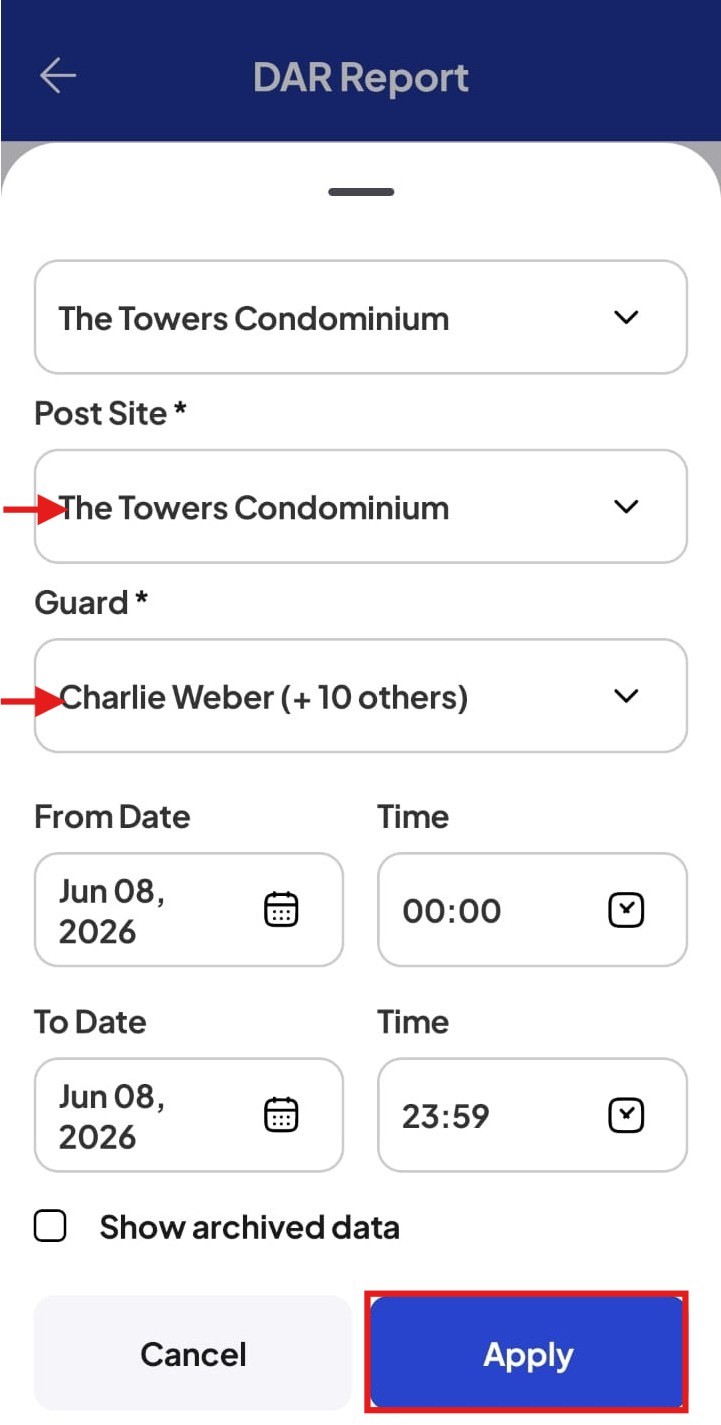Choose the To Date field
The width and height of the screenshot is (721, 1425).
[189, 1115]
